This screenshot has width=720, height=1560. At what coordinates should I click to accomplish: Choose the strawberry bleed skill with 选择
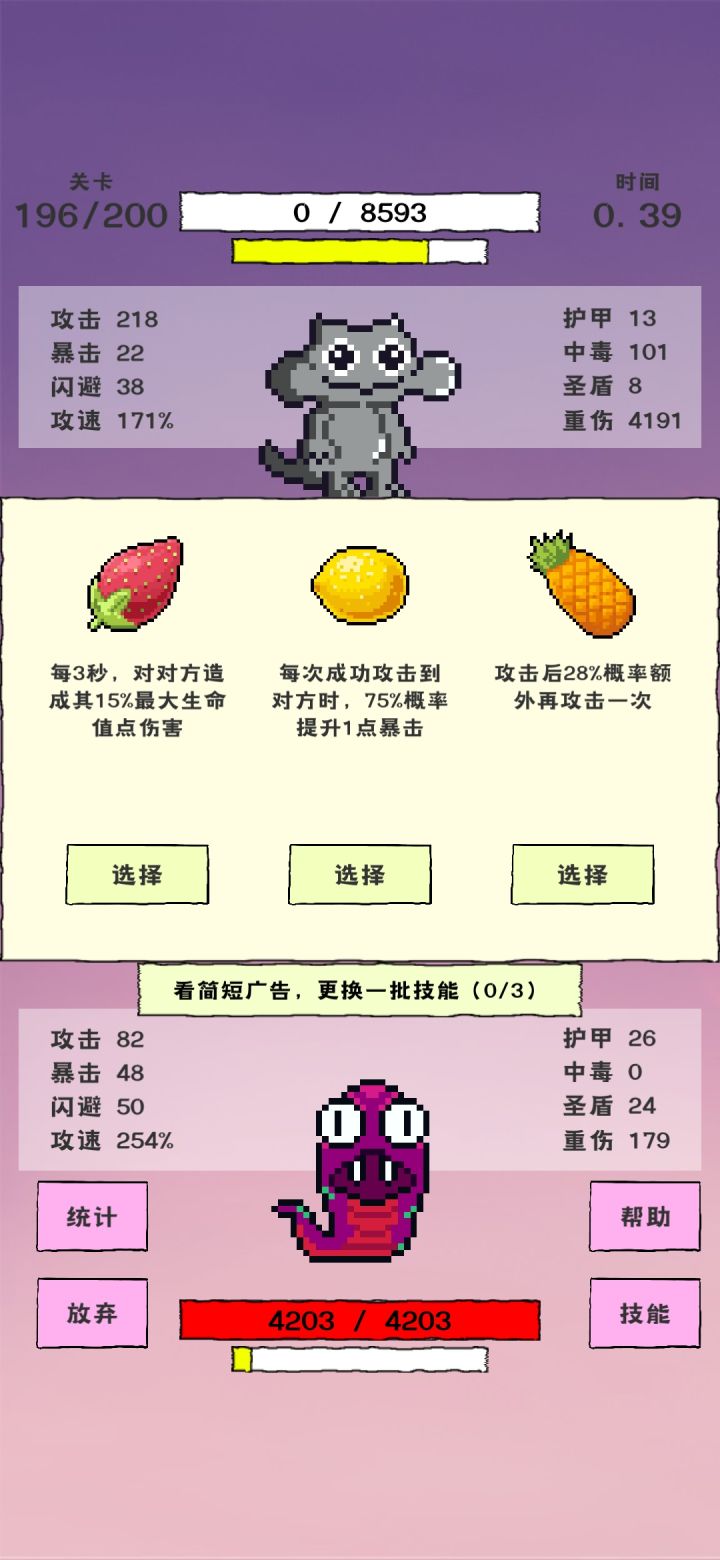pyautogui.click(x=137, y=874)
